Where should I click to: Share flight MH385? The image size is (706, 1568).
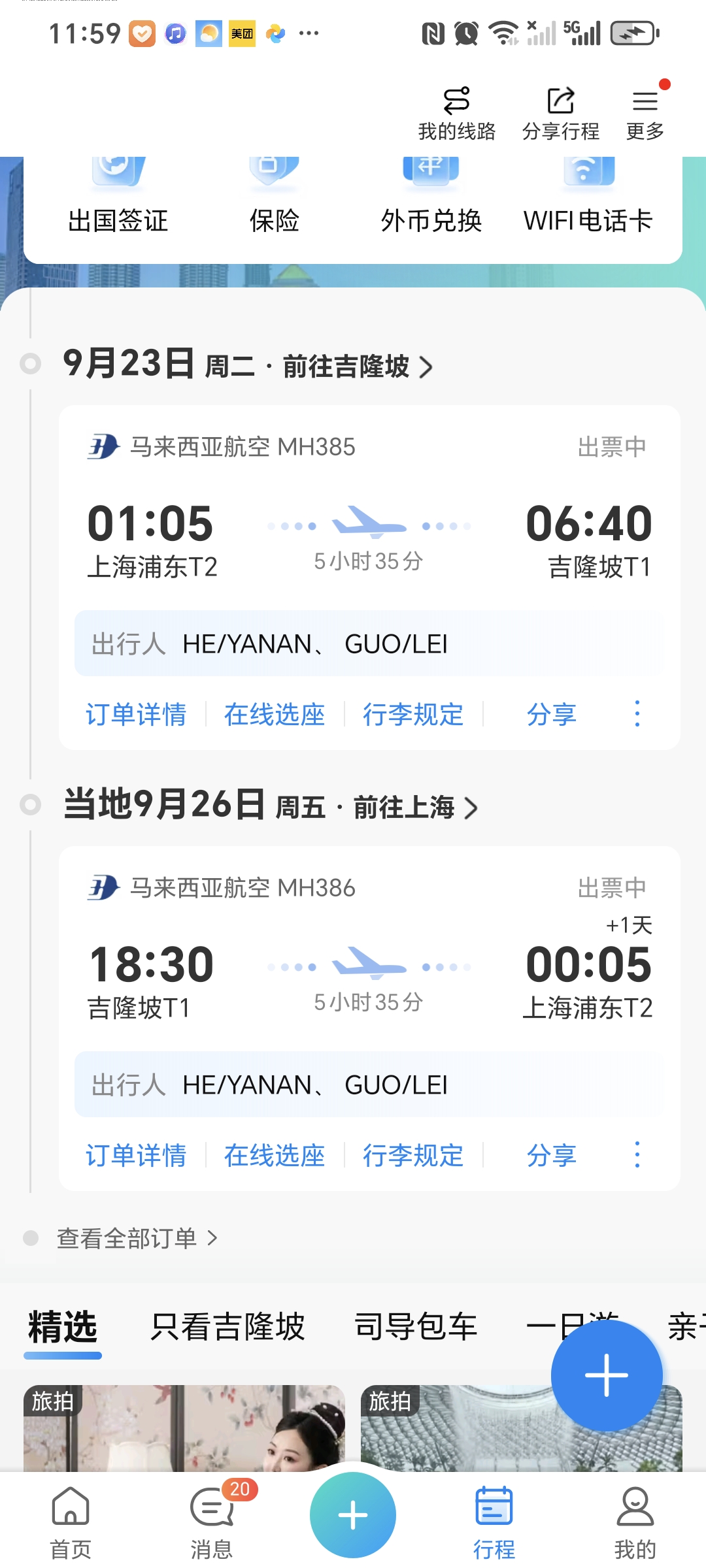point(552,714)
